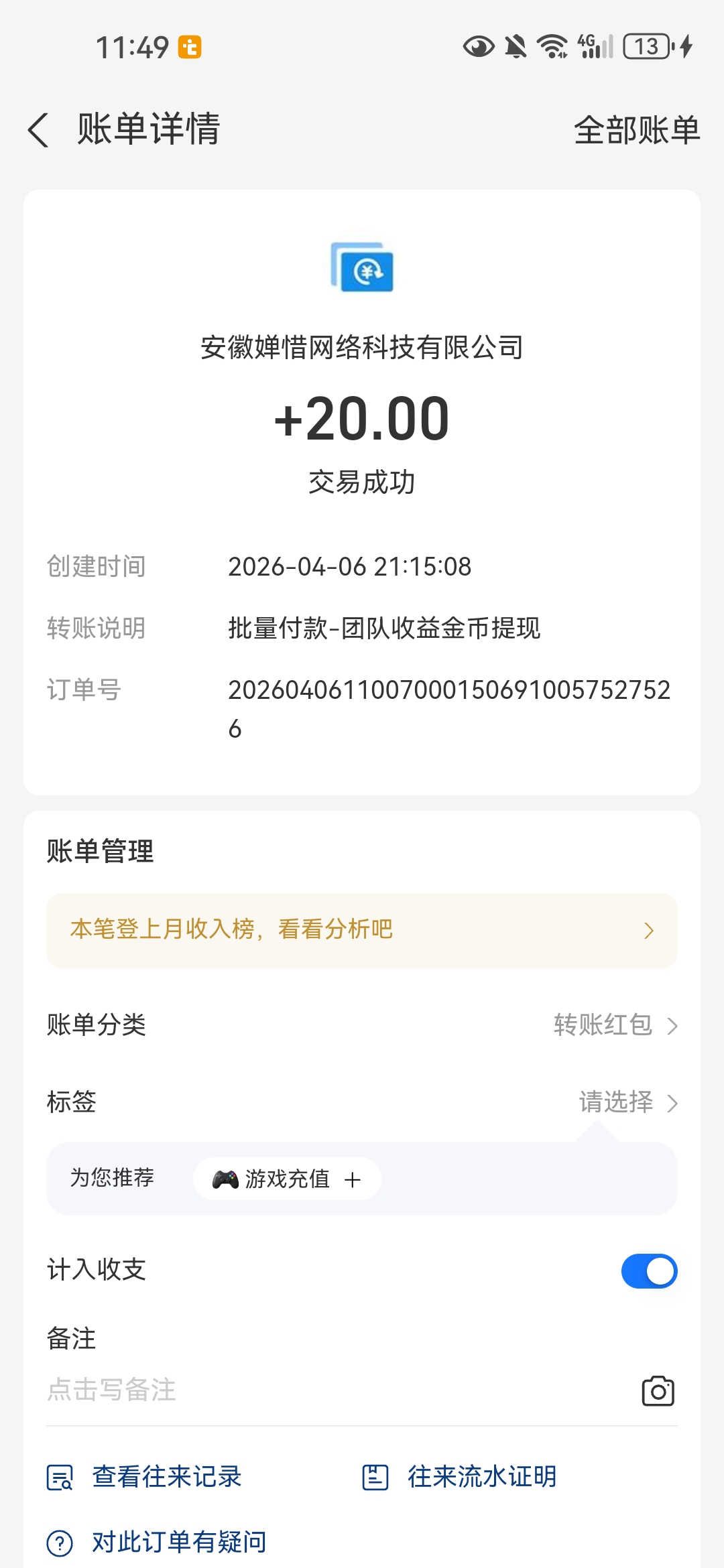Image resolution: width=724 pixels, height=1568 pixels.
Task: Disable the 计入收支 income tracking switch
Action: (x=648, y=1270)
